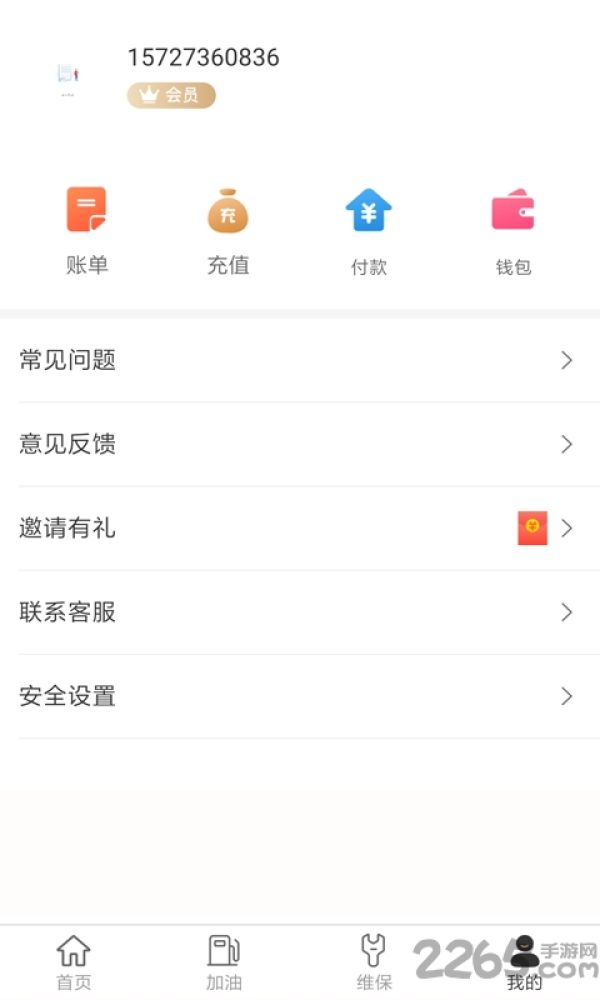The image size is (600, 1000).
Task: Open 邀请有礼 invite rewards row
Action: click(300, 528)
